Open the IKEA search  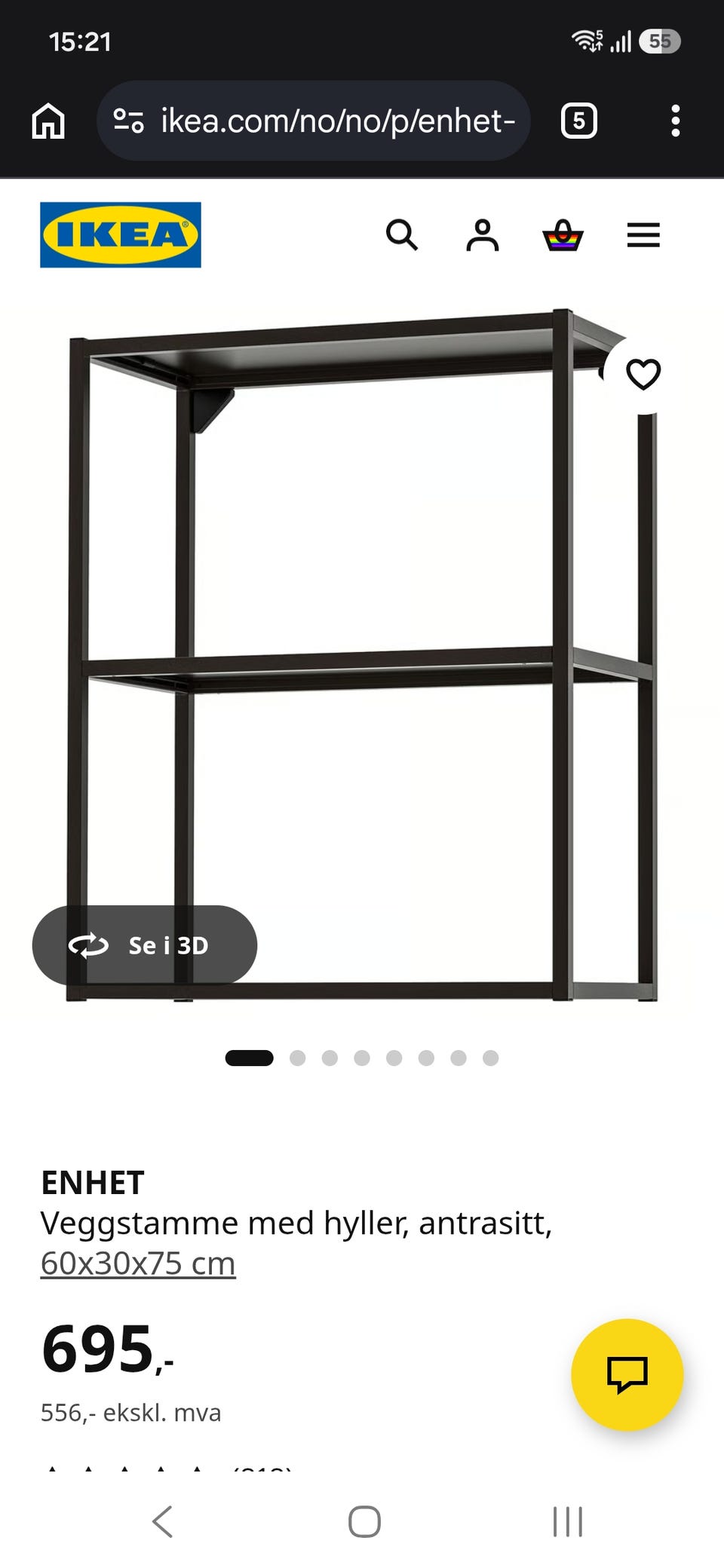pyautogui.click(x=402, y=235)
